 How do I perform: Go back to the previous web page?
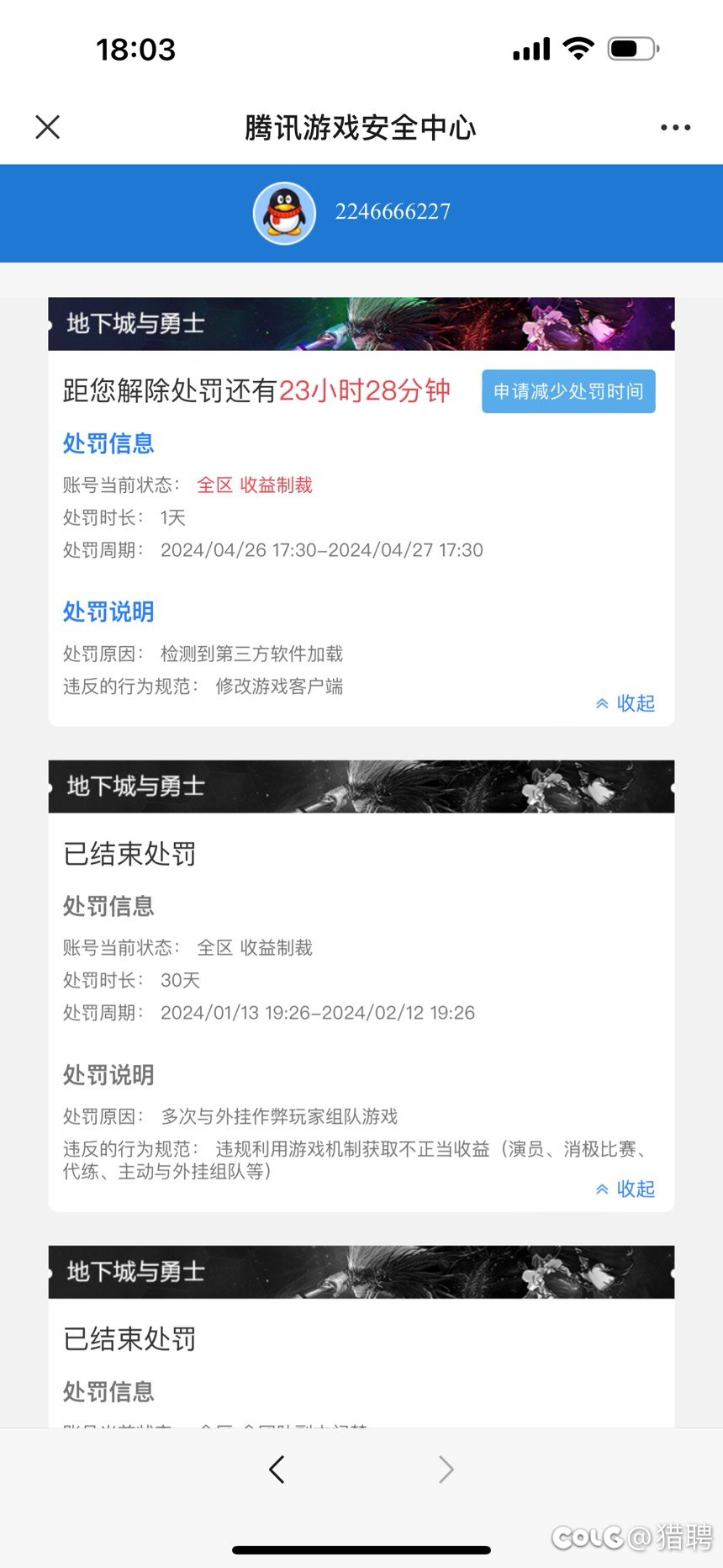277,1470
